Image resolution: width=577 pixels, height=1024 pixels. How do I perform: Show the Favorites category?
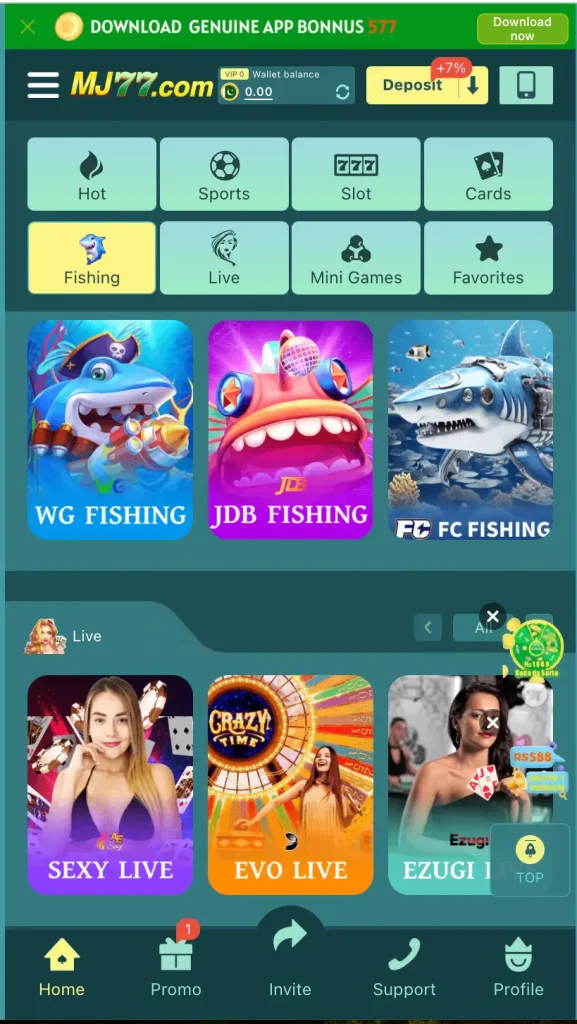click(x=488, y=258)
